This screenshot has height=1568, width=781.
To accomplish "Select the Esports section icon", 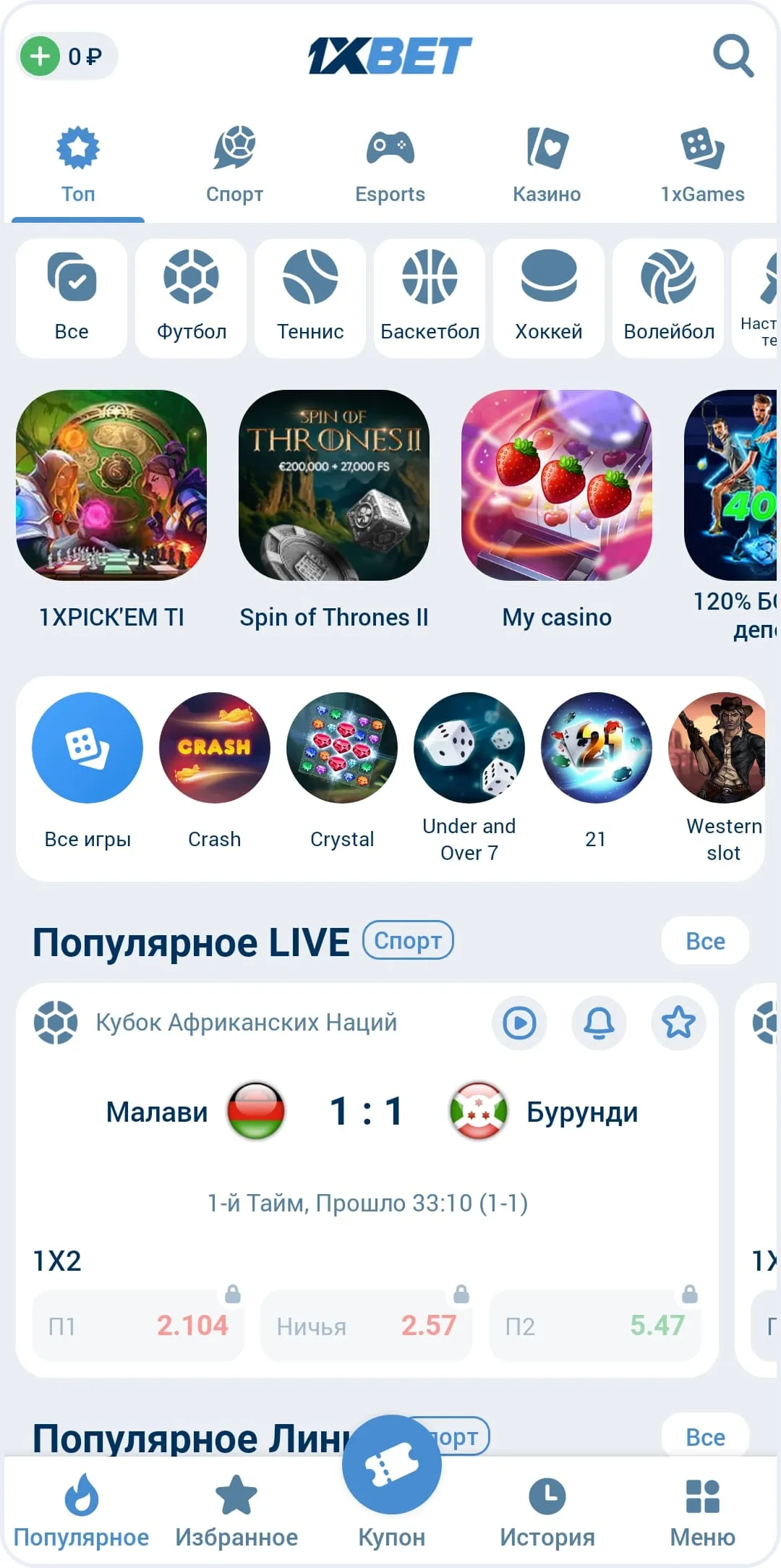I will [390, 150].
